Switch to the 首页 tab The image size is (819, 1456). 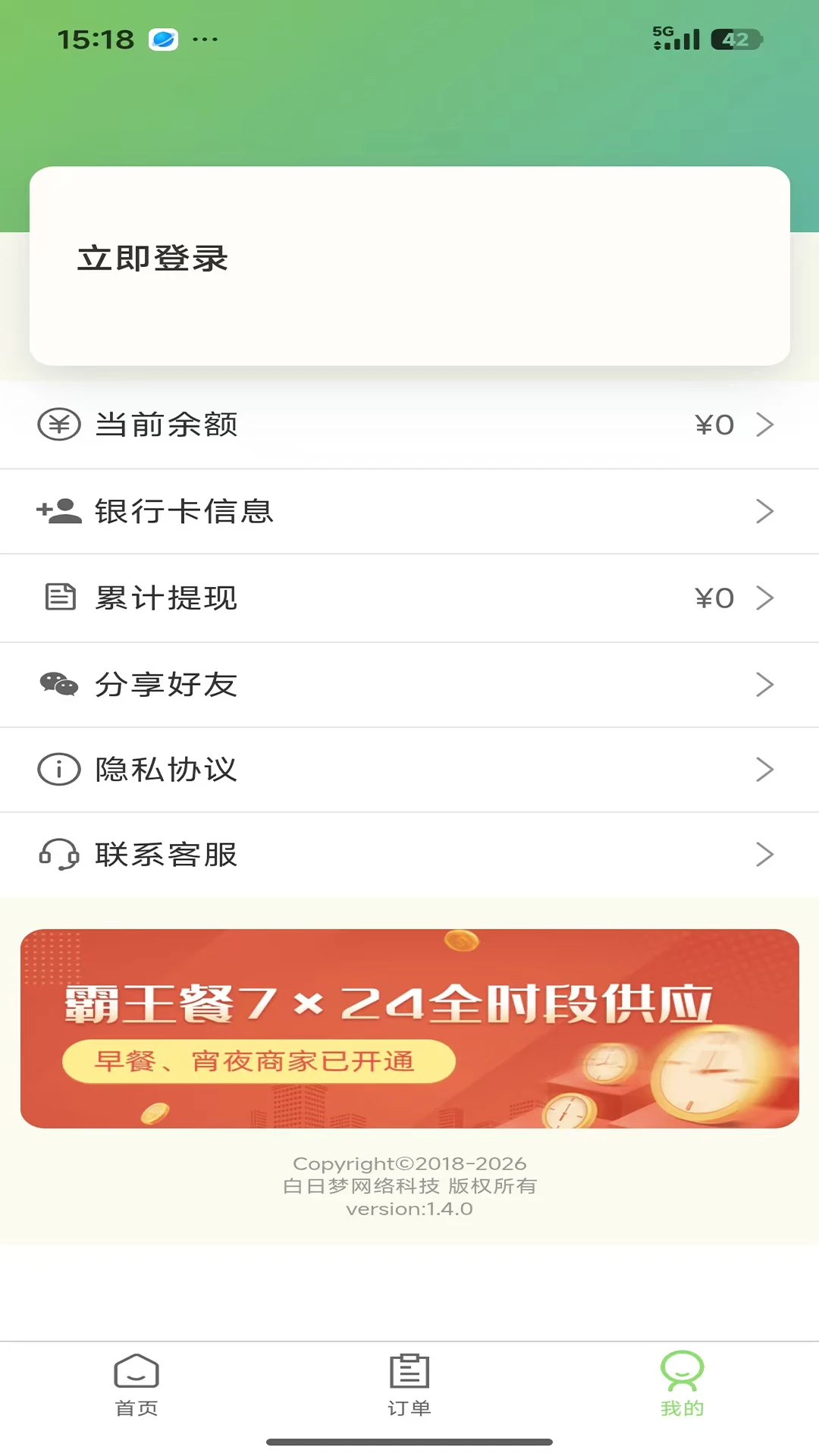(x=136, y=1385)
